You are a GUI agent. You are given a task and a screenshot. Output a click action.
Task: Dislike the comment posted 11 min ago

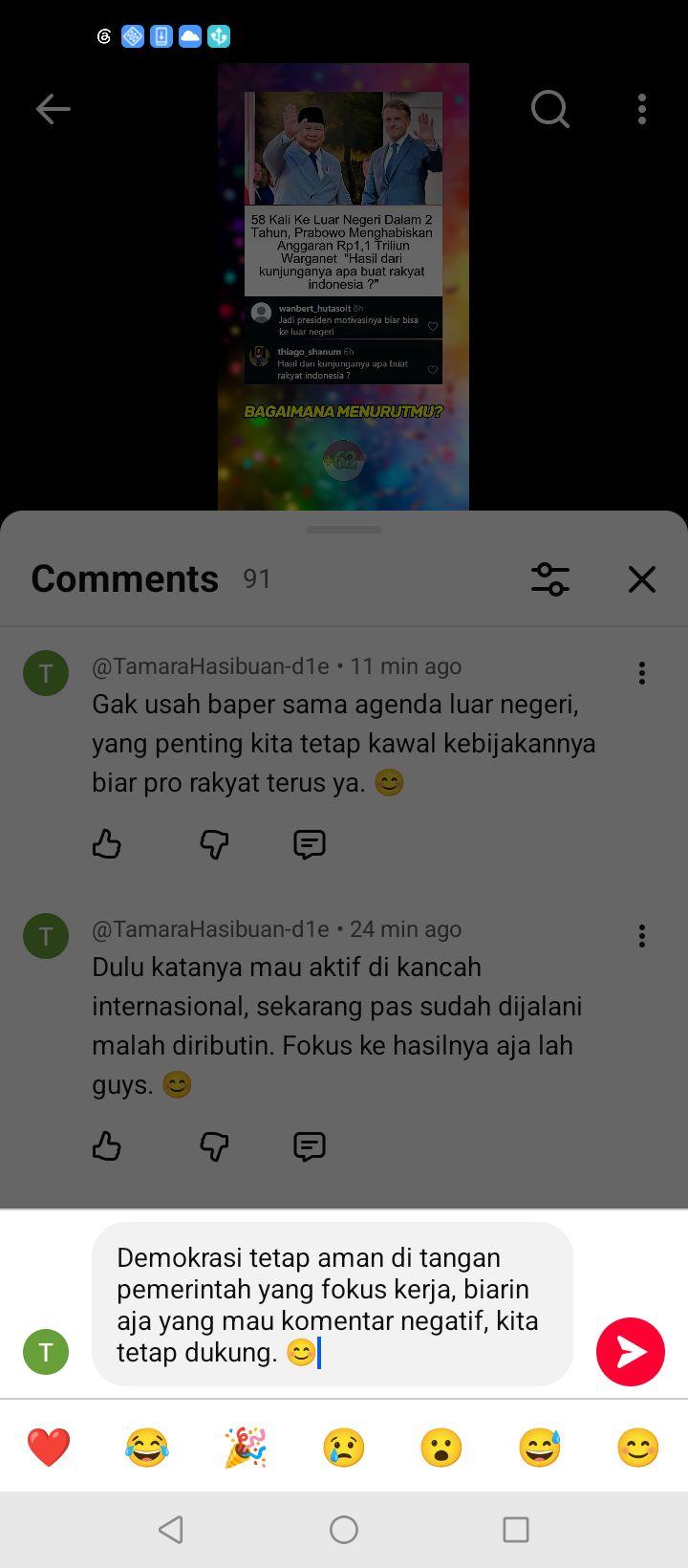click(214, 844)
